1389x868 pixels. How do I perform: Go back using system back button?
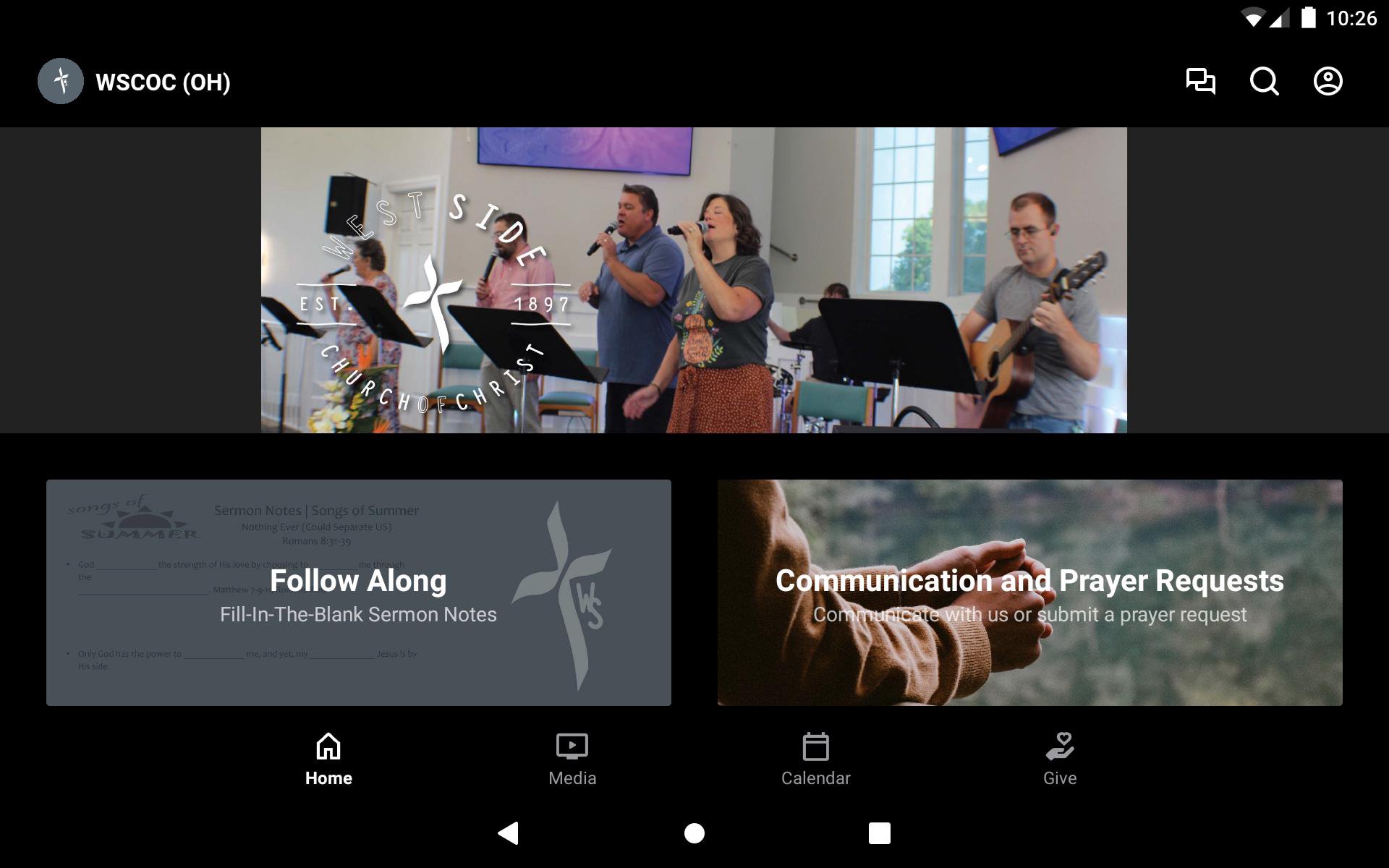coord(509,833)
